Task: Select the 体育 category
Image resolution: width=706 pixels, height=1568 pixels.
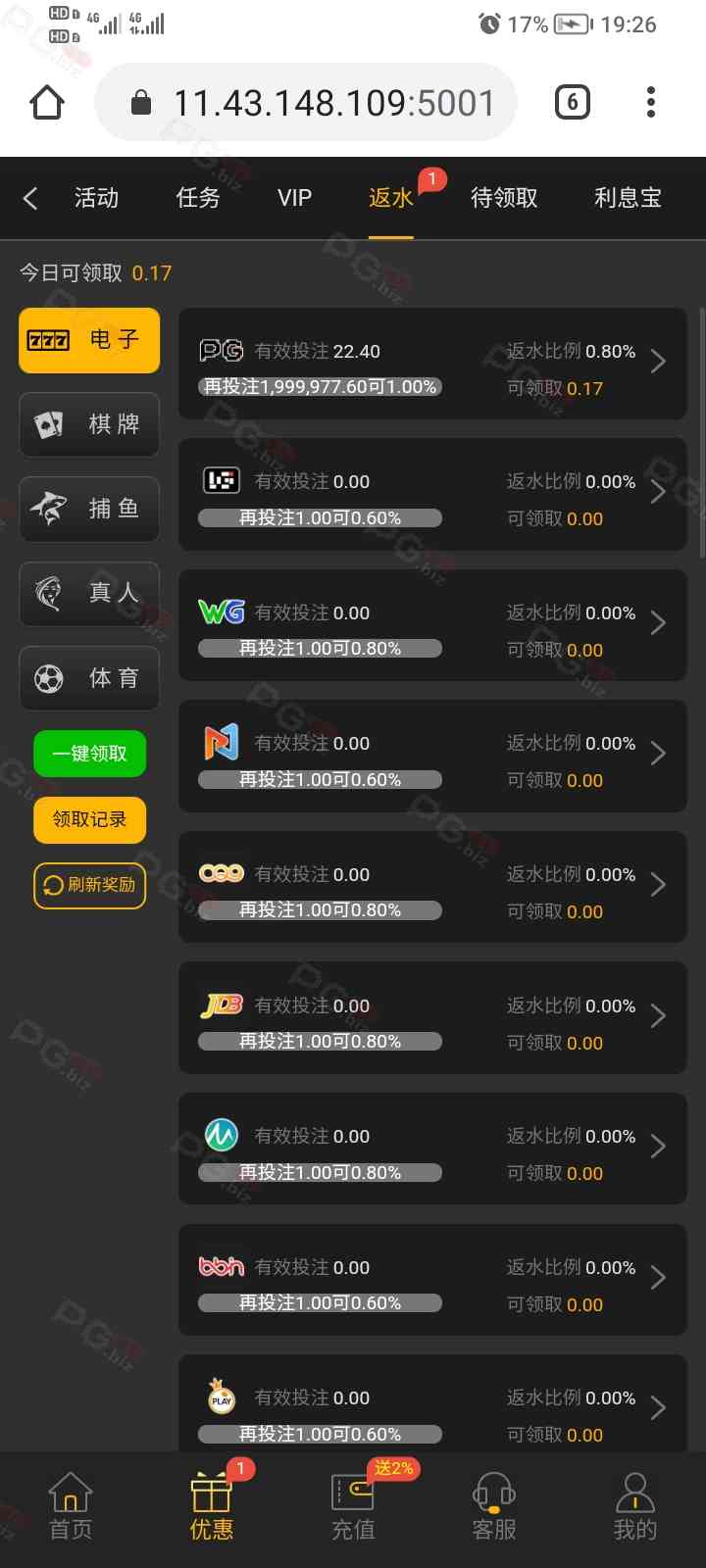Action: 89,678
